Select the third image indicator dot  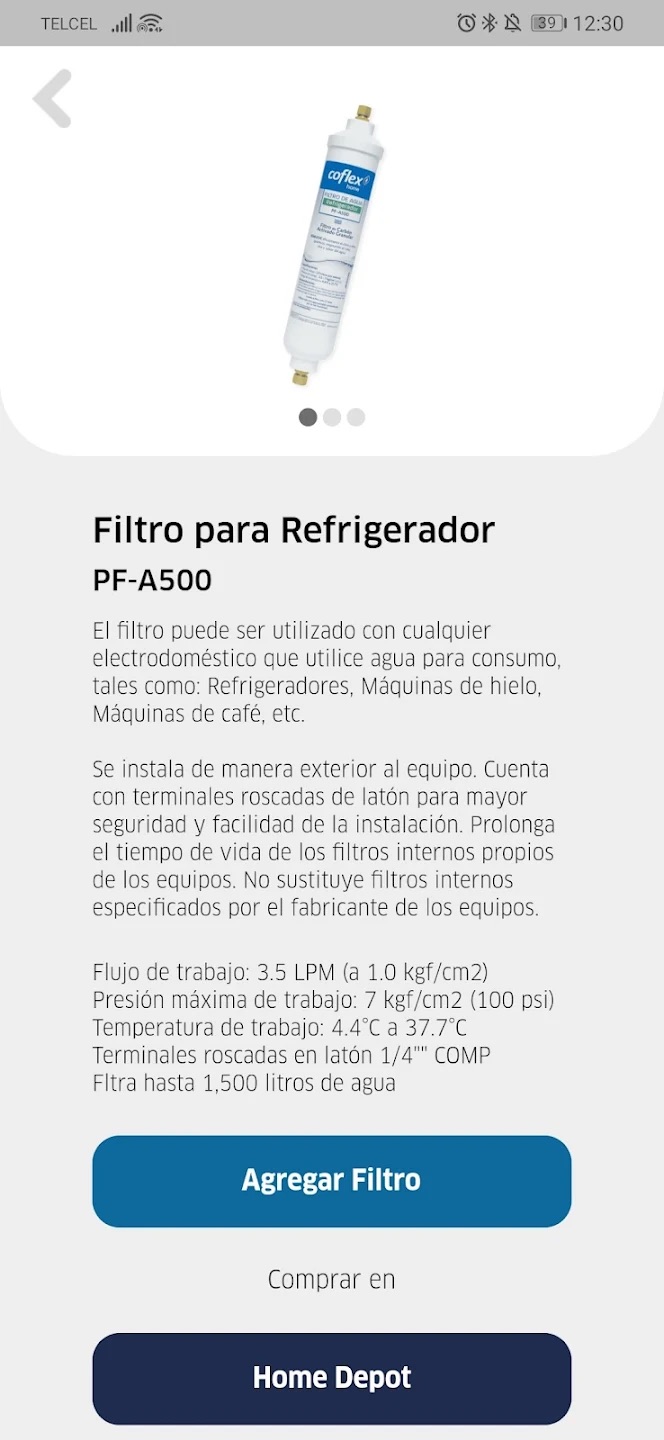tap(356, 417)
